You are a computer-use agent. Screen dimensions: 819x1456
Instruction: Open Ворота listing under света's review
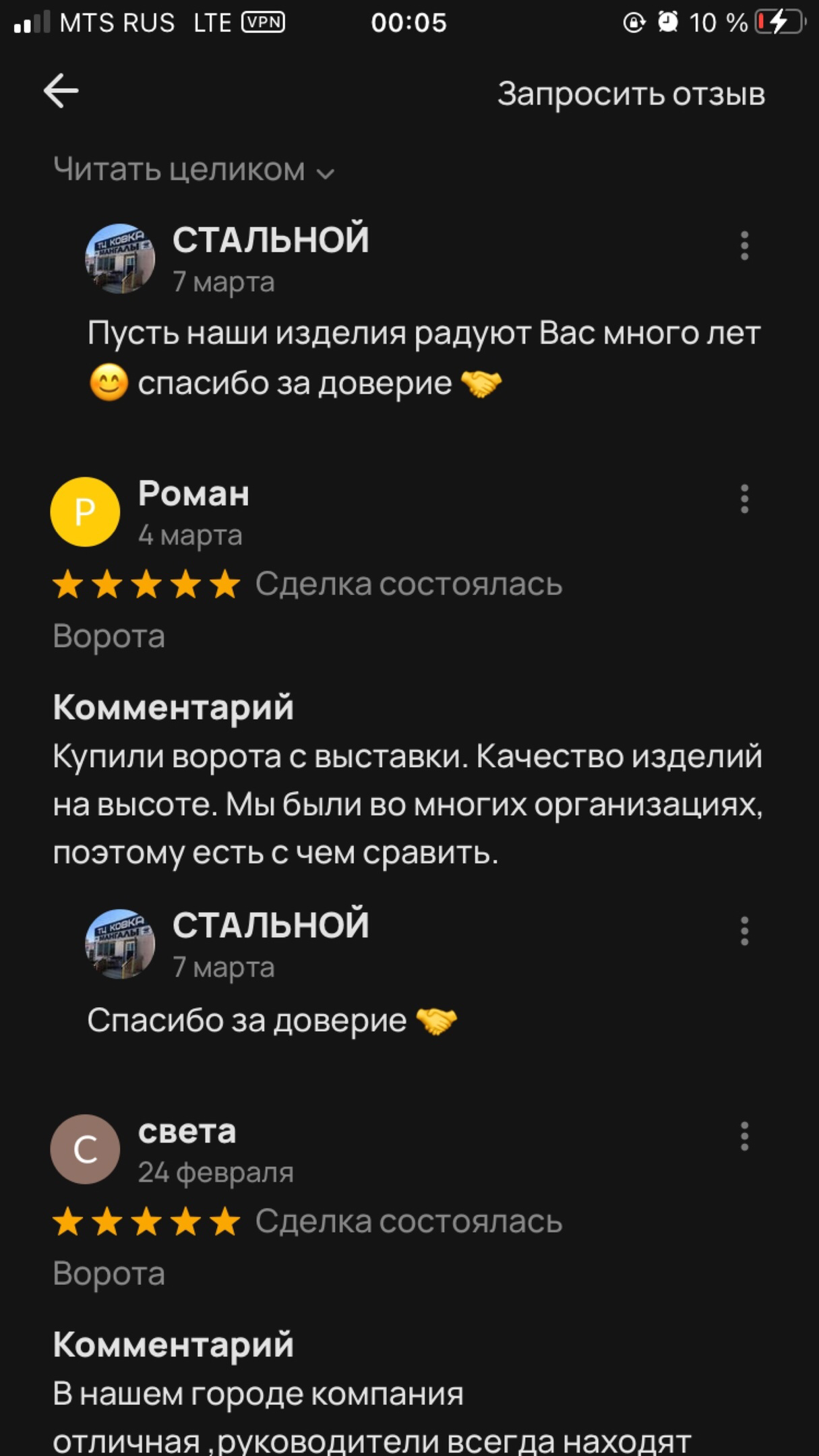[x=109, y=1273]
